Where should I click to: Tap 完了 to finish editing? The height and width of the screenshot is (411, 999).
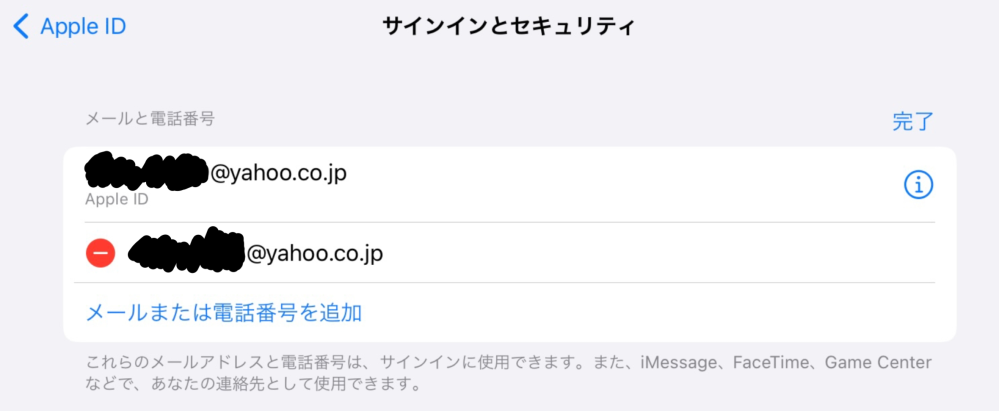click(x=912, y=122)
